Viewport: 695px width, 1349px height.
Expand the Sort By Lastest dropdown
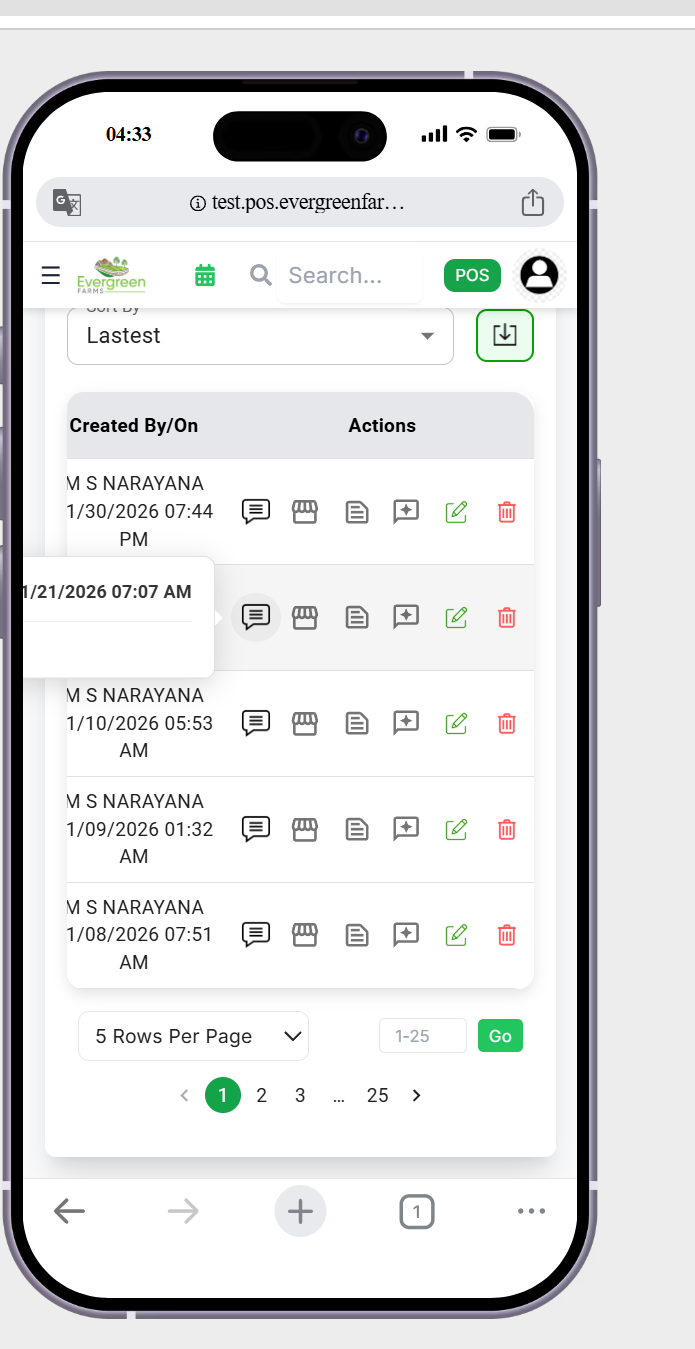(x=260, y=336)
